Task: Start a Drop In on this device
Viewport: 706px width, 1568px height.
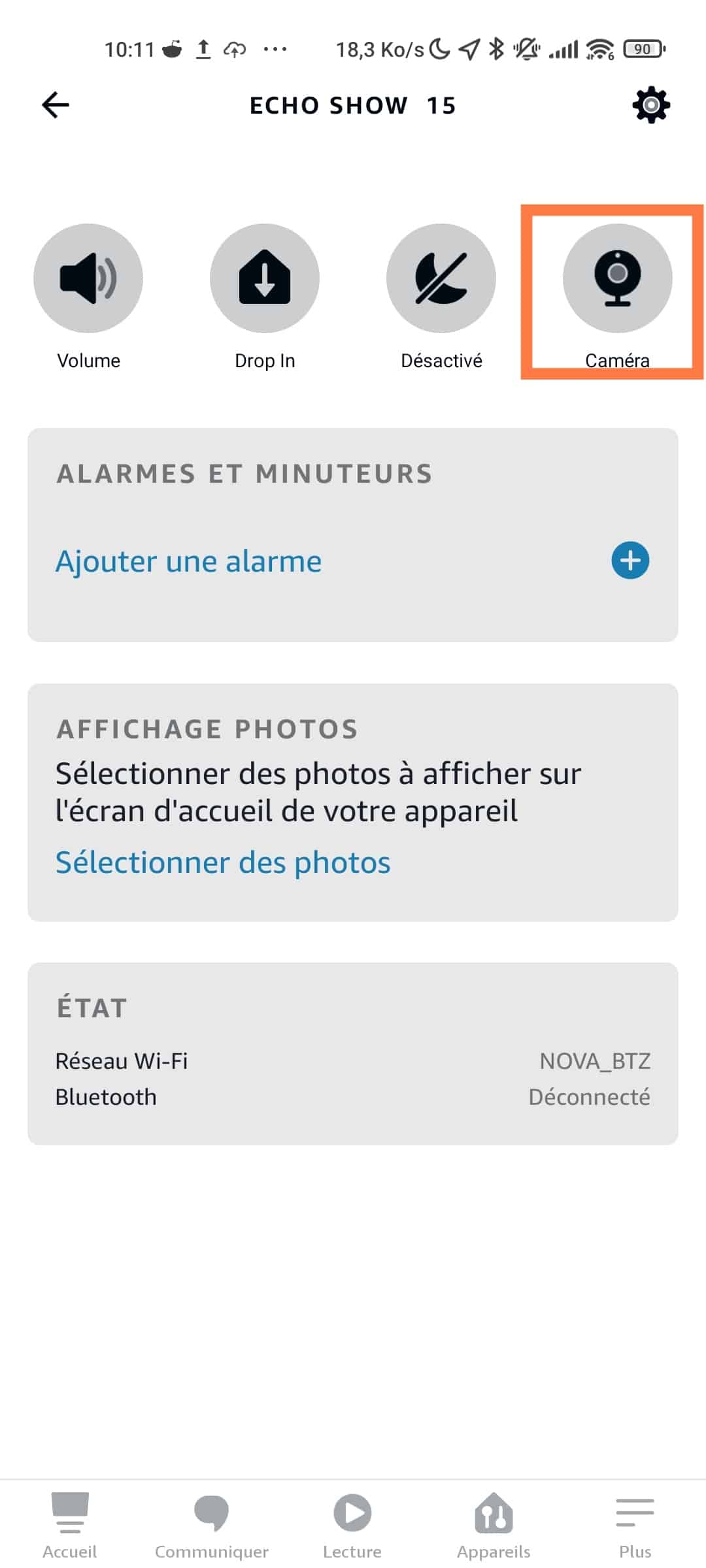Action: (x=265, y=278)
